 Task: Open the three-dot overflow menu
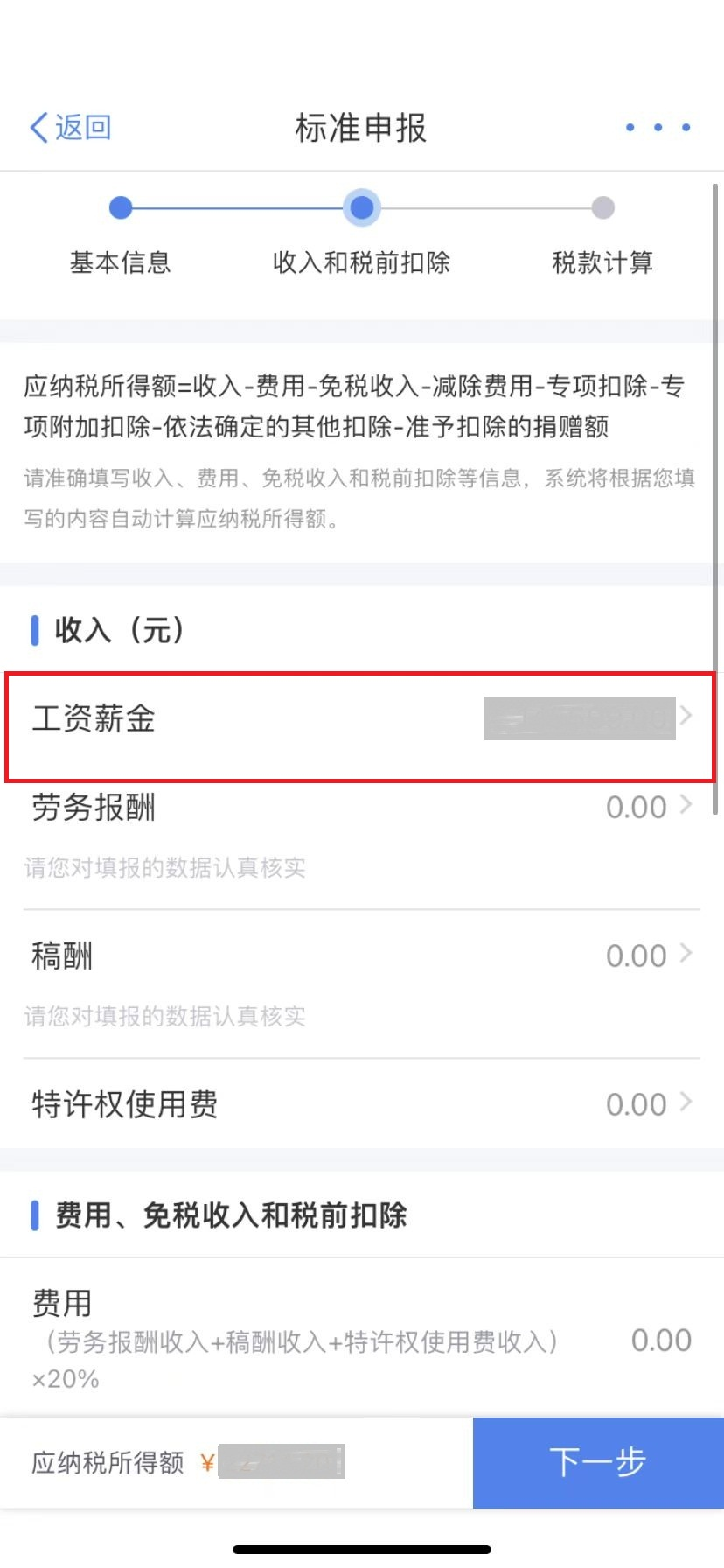658,128
